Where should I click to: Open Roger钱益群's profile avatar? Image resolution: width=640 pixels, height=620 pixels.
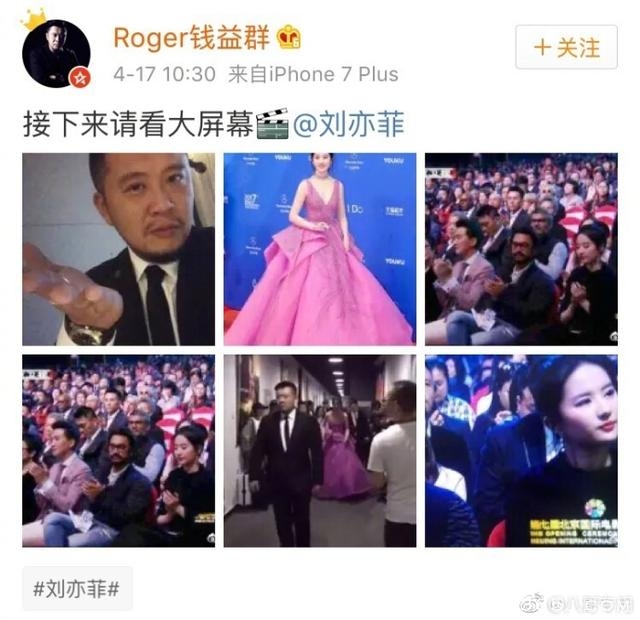pos(56,53)
